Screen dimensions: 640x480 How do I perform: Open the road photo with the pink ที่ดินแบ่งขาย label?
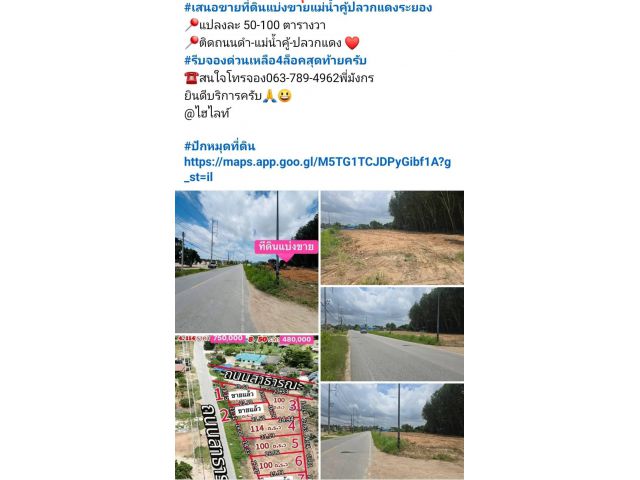[x=246, y=262]
